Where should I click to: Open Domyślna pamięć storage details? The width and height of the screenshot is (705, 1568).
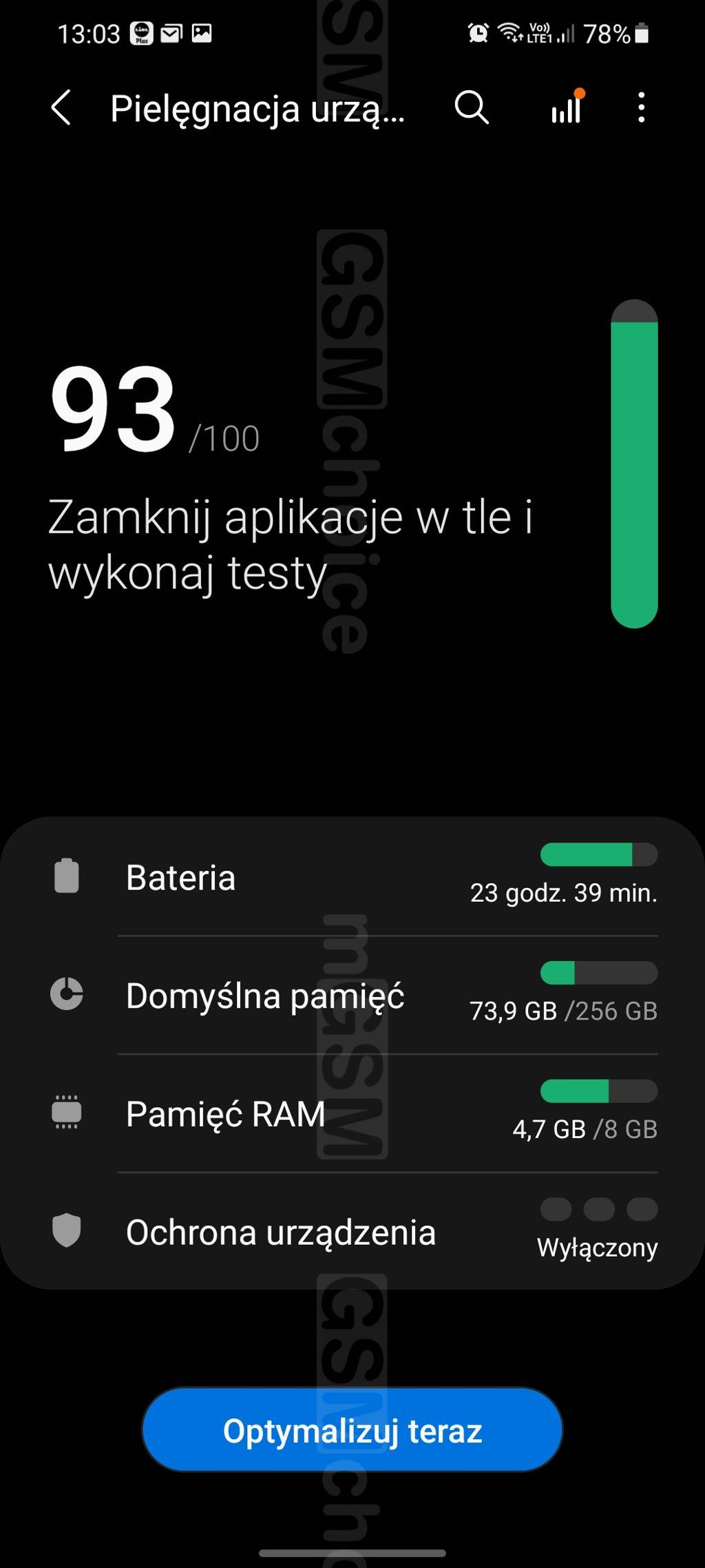[352, 995]
